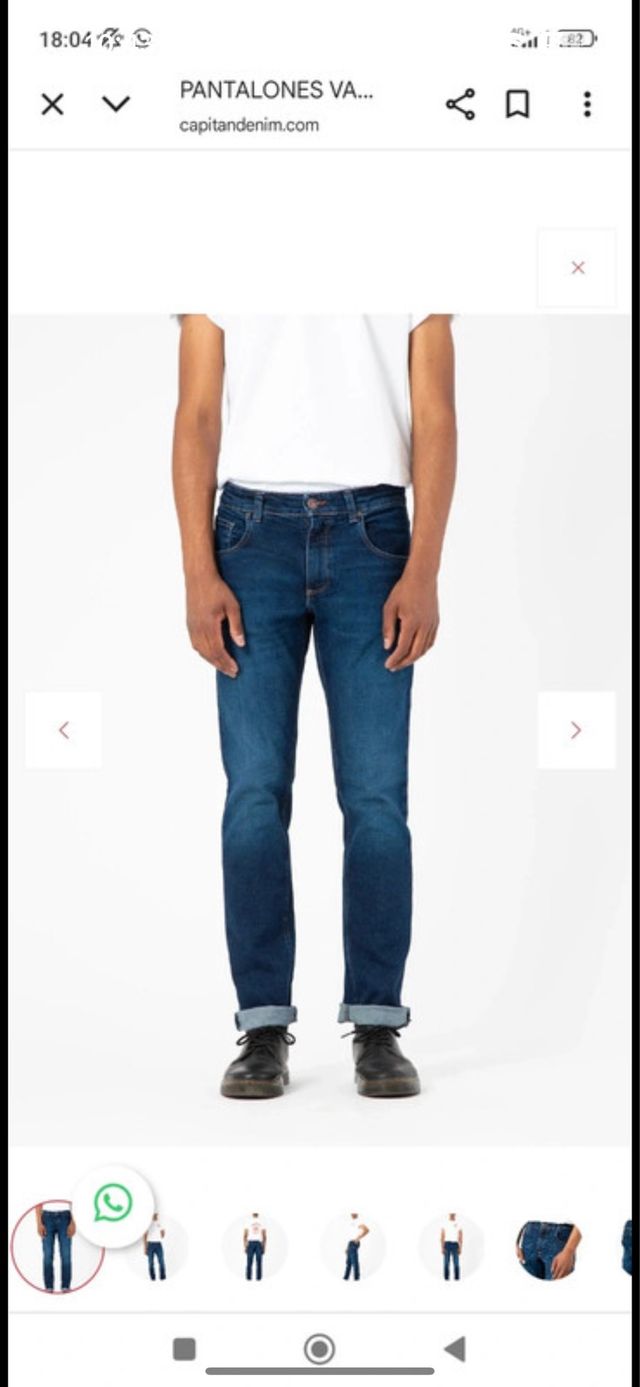Close the browser tab with X
640x1387 pixels.
52,104
